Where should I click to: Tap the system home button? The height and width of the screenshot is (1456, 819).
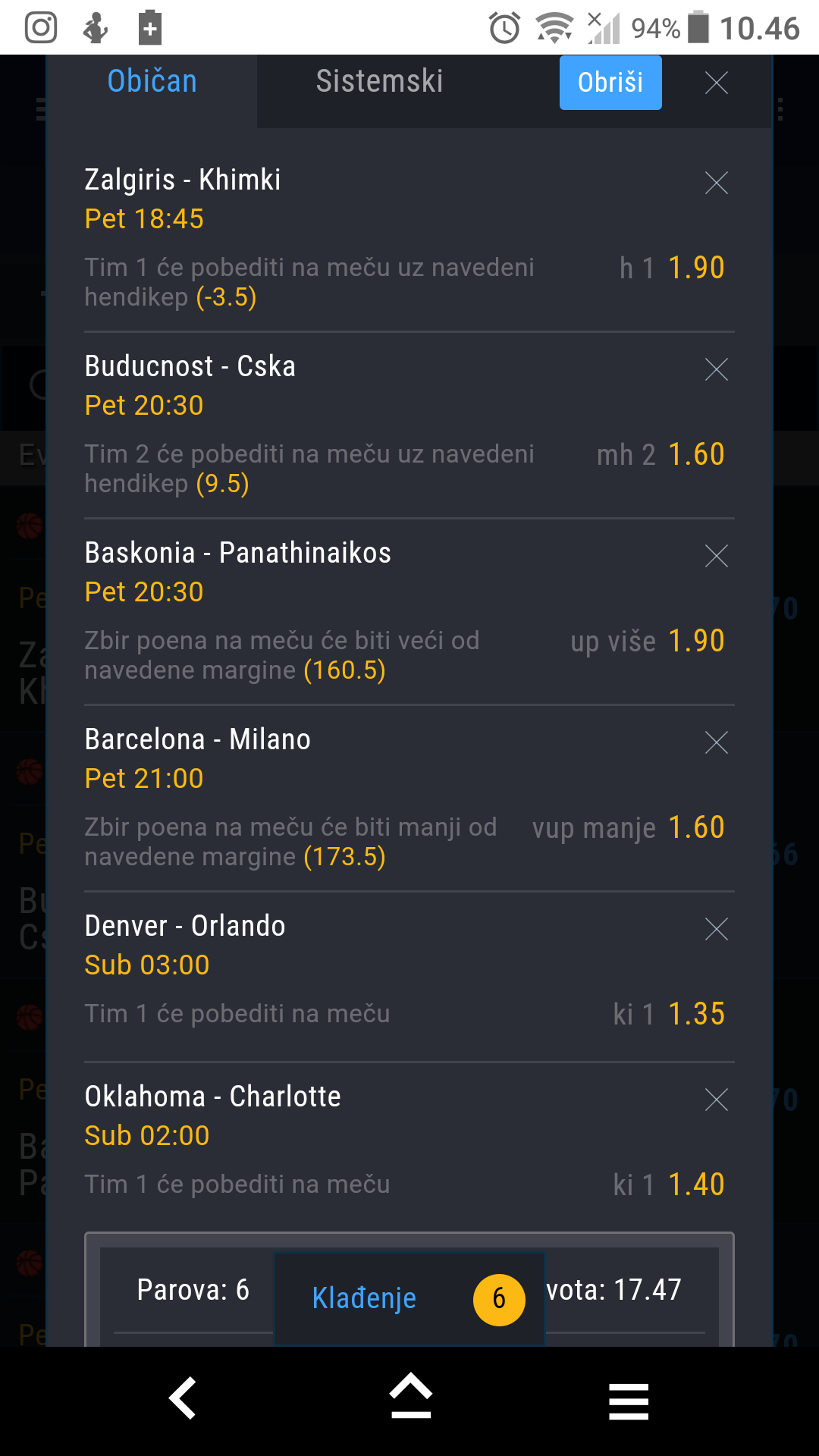(410, 1396)
